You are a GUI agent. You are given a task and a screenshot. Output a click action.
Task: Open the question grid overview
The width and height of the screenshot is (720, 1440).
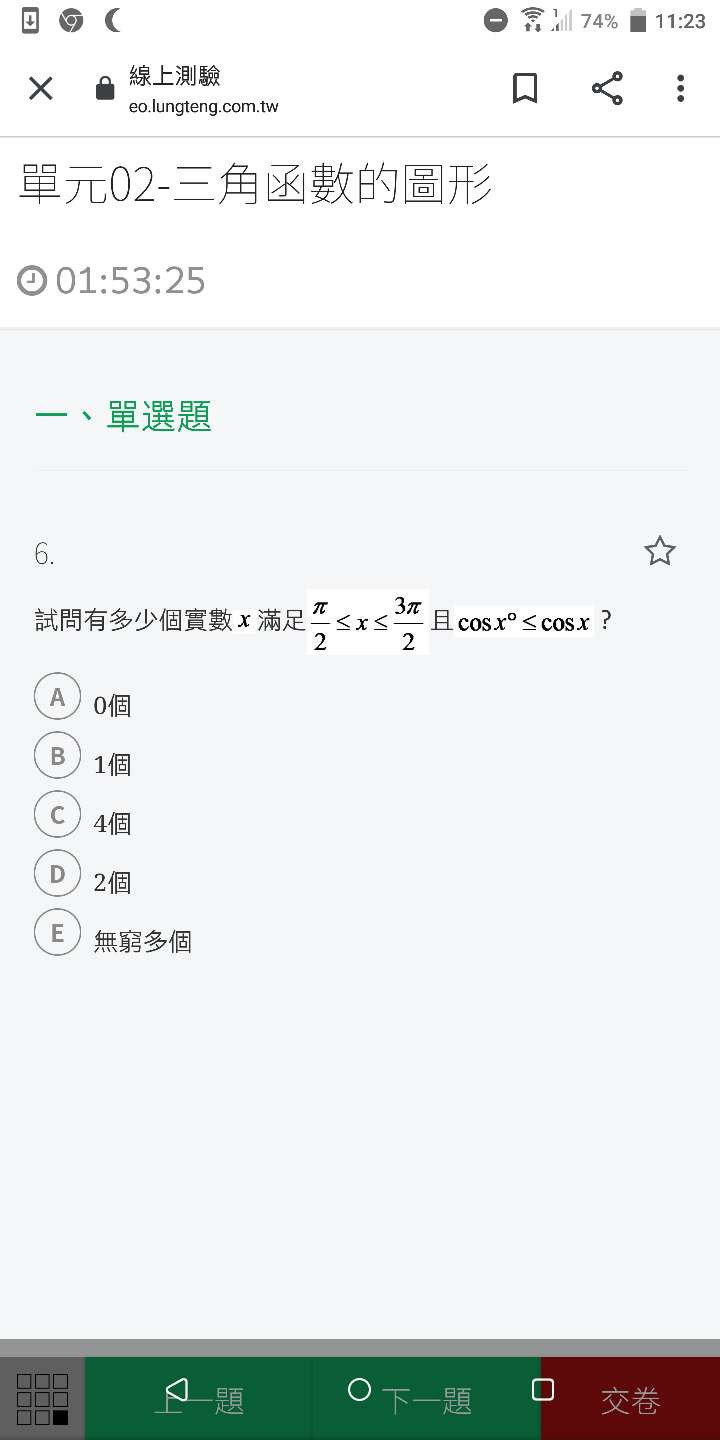tap(42, 1398)
